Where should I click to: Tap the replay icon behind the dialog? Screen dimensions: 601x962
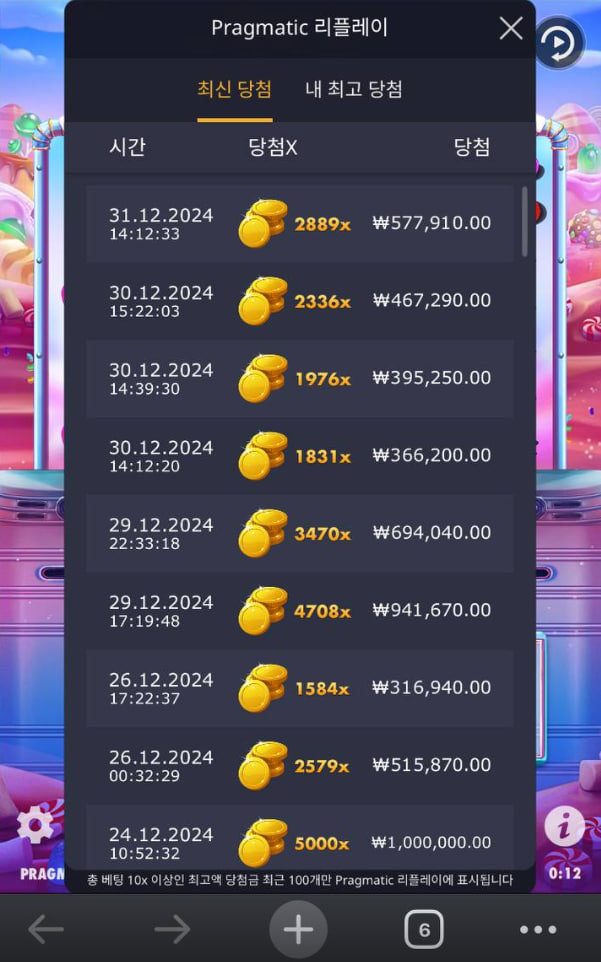(560, 44)
